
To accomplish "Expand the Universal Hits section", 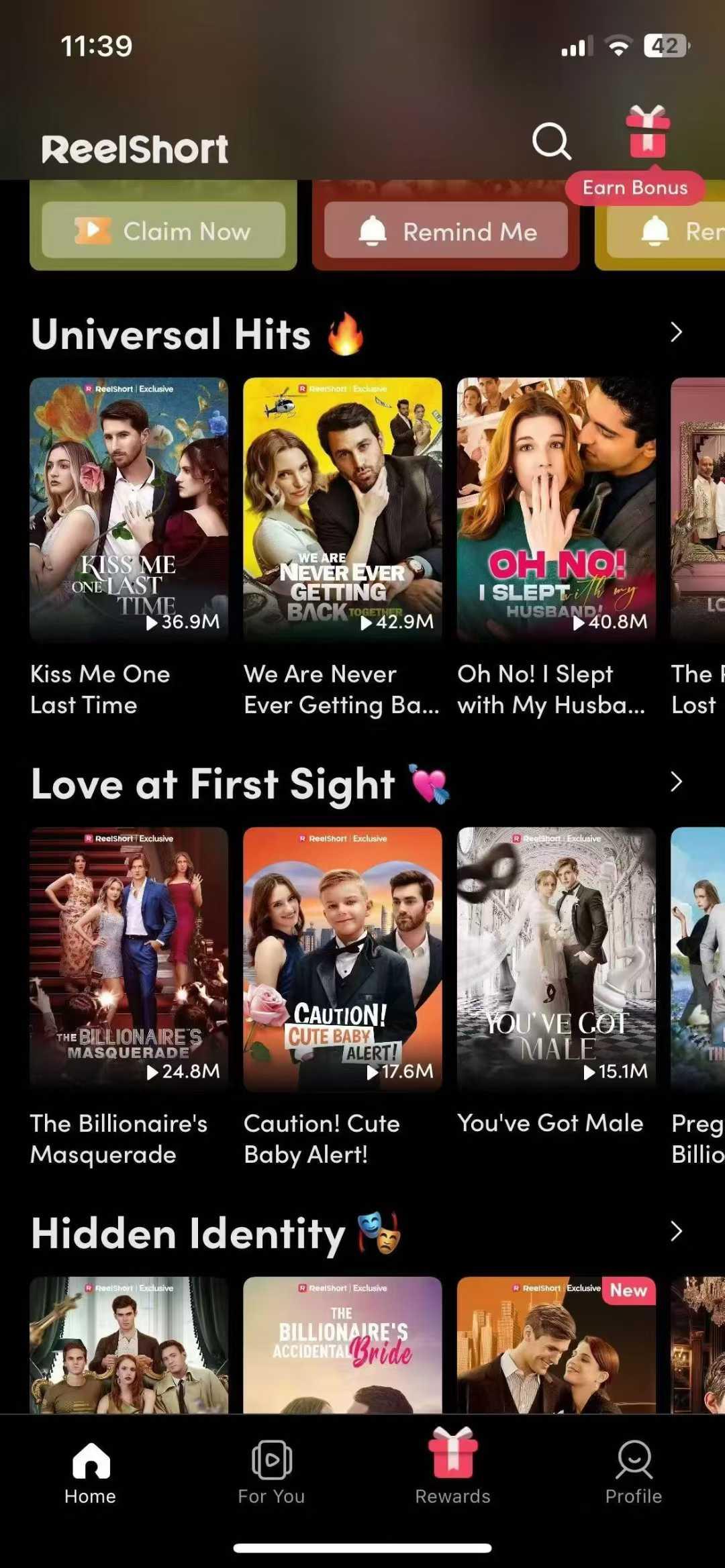I will [x=676, y=332].
